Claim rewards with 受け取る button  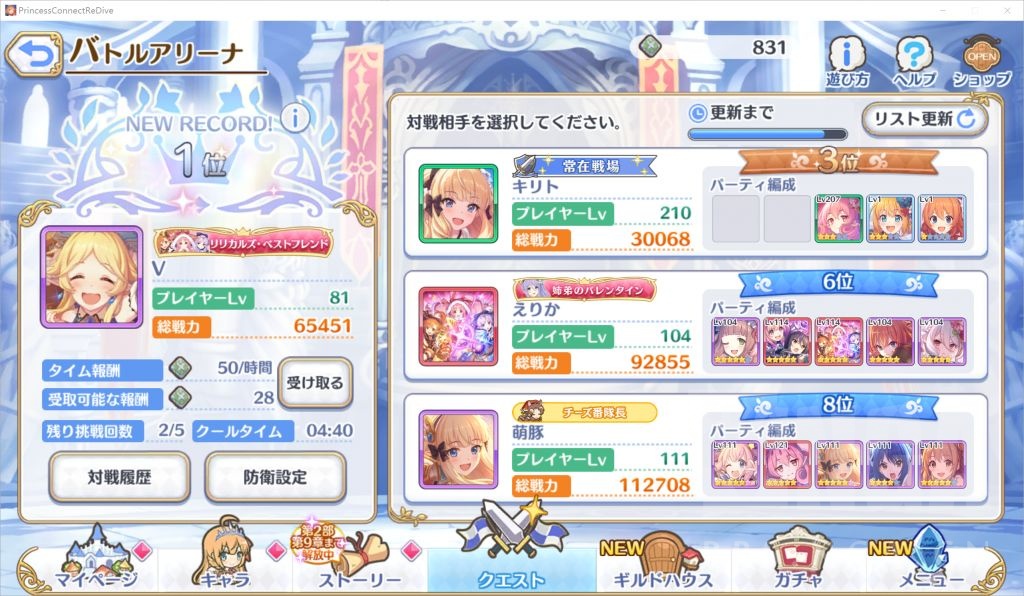315,383
